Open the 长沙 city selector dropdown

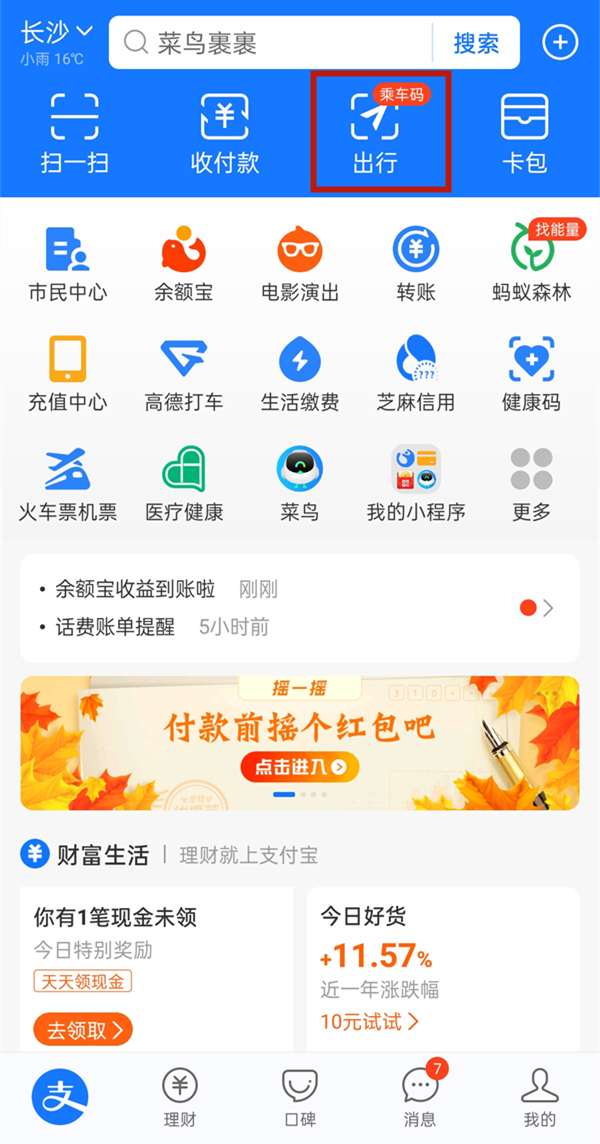pyautogui.click(x=56, y=33)
